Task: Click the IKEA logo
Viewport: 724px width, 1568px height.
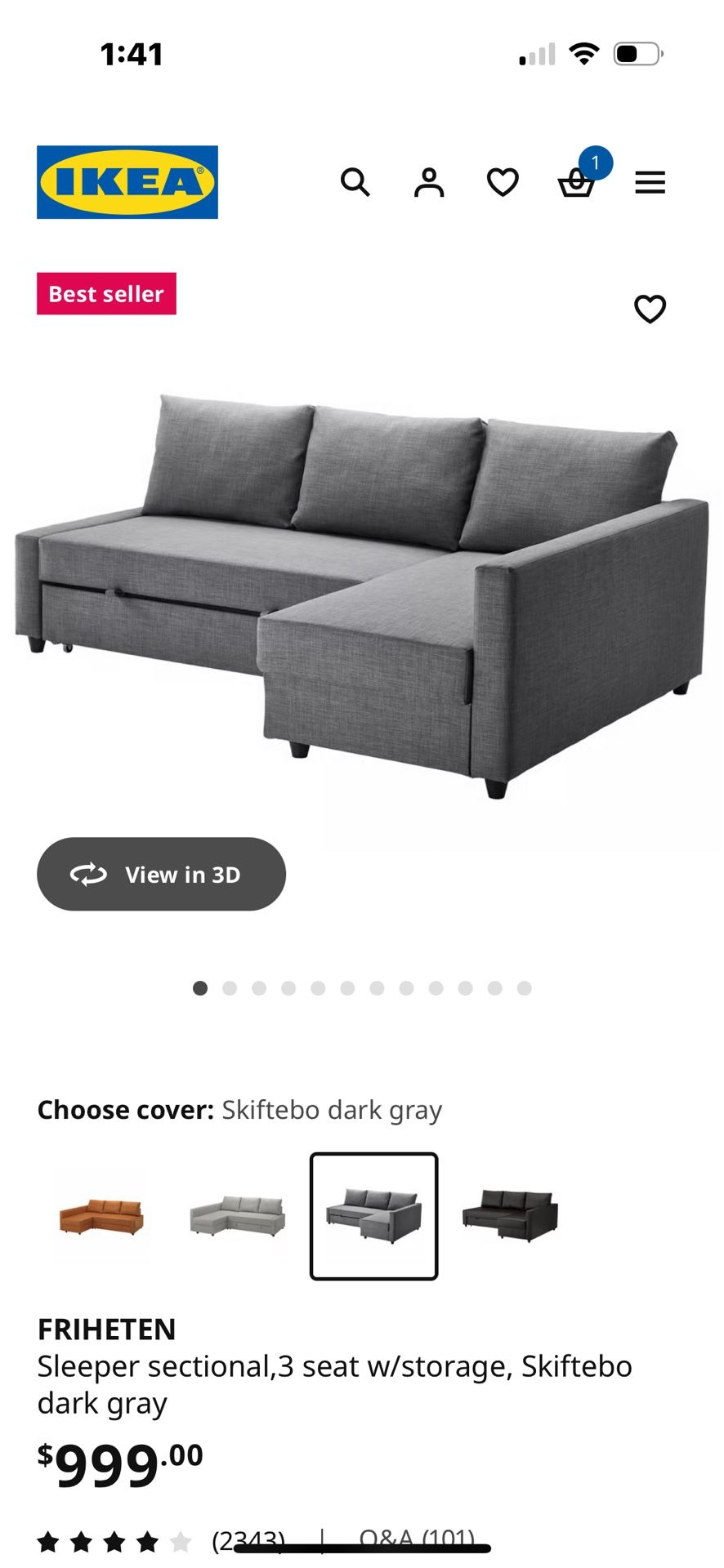Action: [127, 181]
